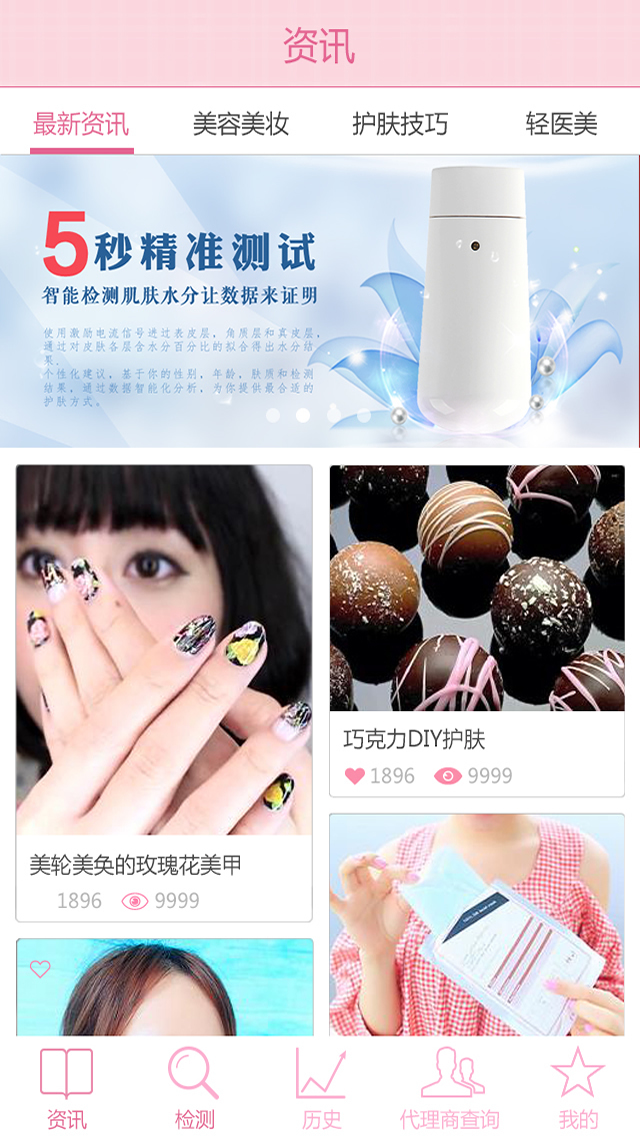Switch to the 历史 bottom tab
640x1136 pixels.
click(321, 1088)
